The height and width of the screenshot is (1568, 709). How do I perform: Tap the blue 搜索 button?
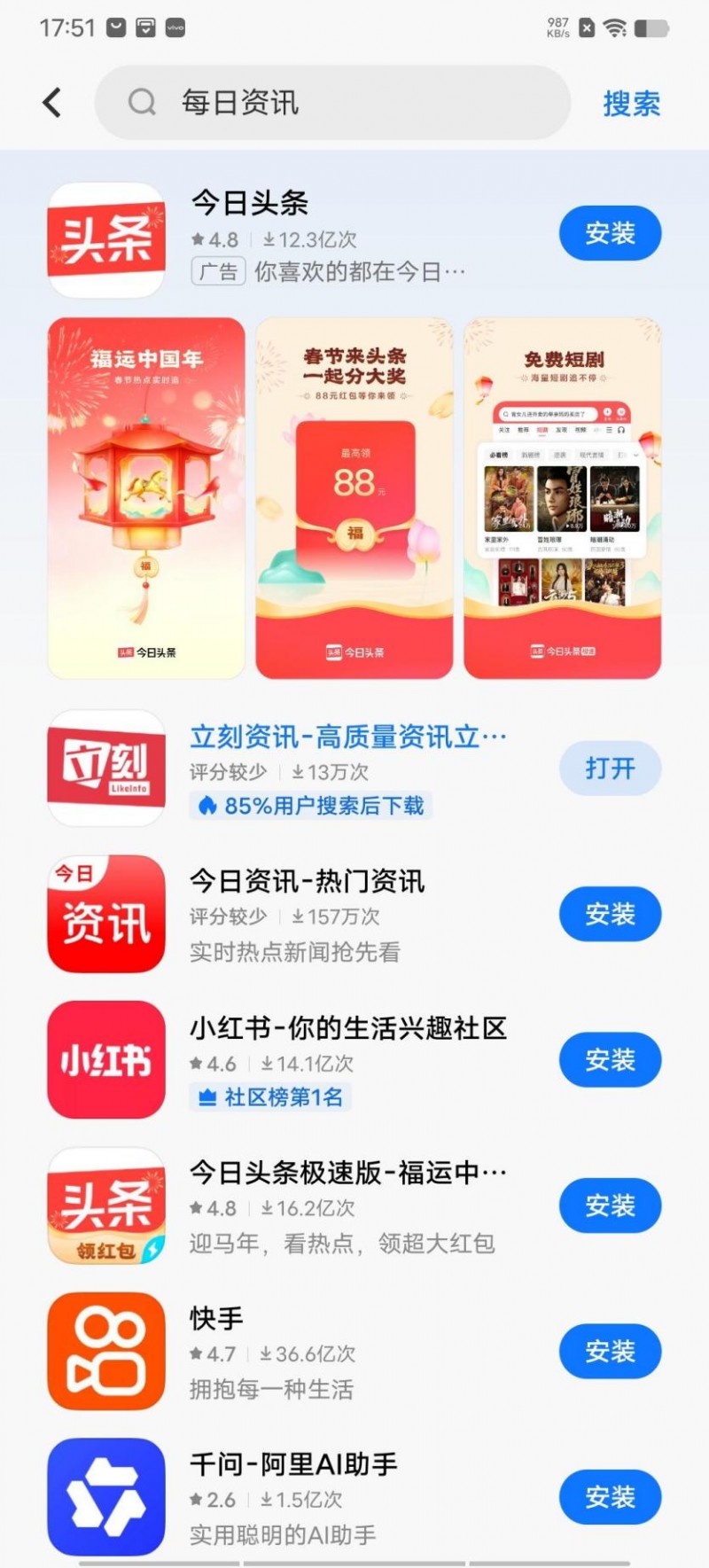631,104
